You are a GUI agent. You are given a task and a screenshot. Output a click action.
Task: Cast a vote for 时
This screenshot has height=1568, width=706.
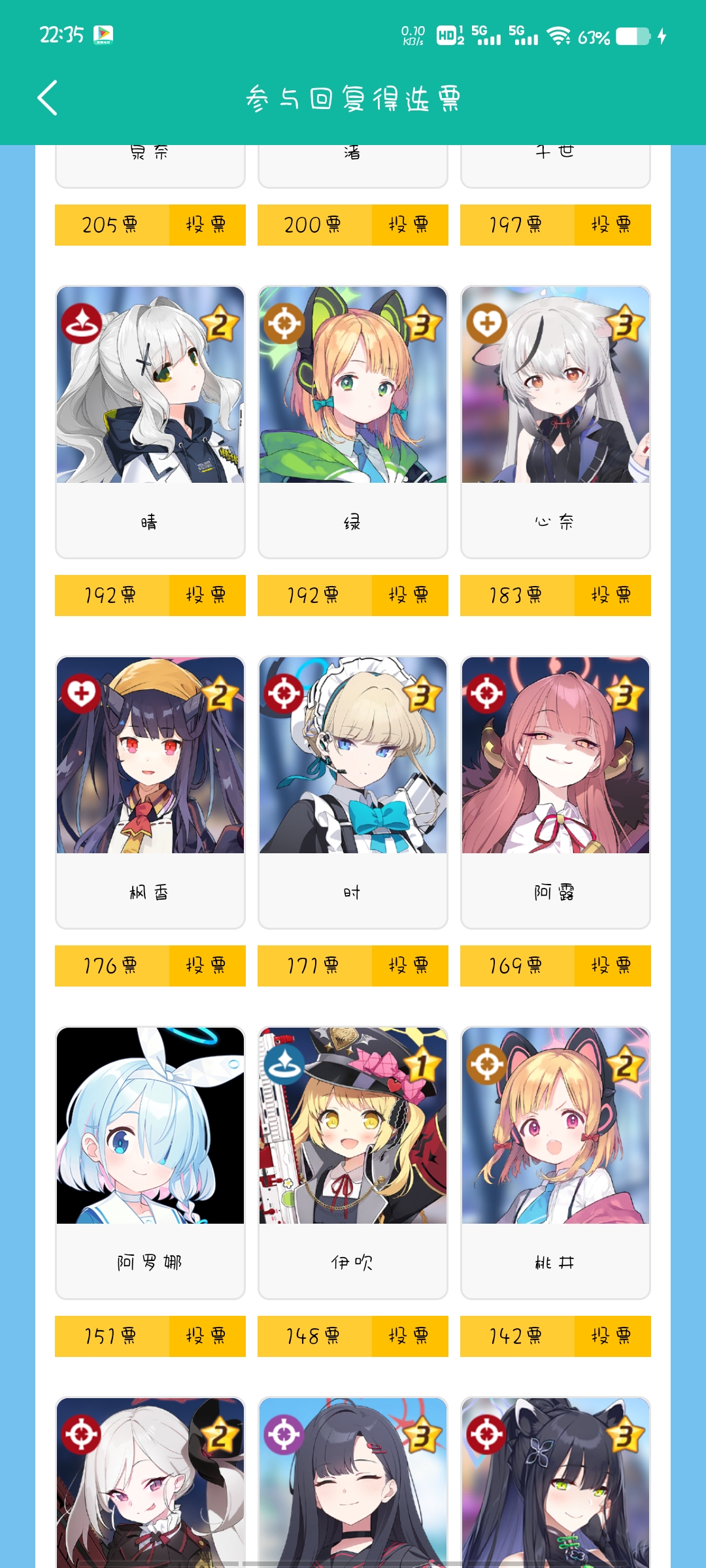click(409, 966)
